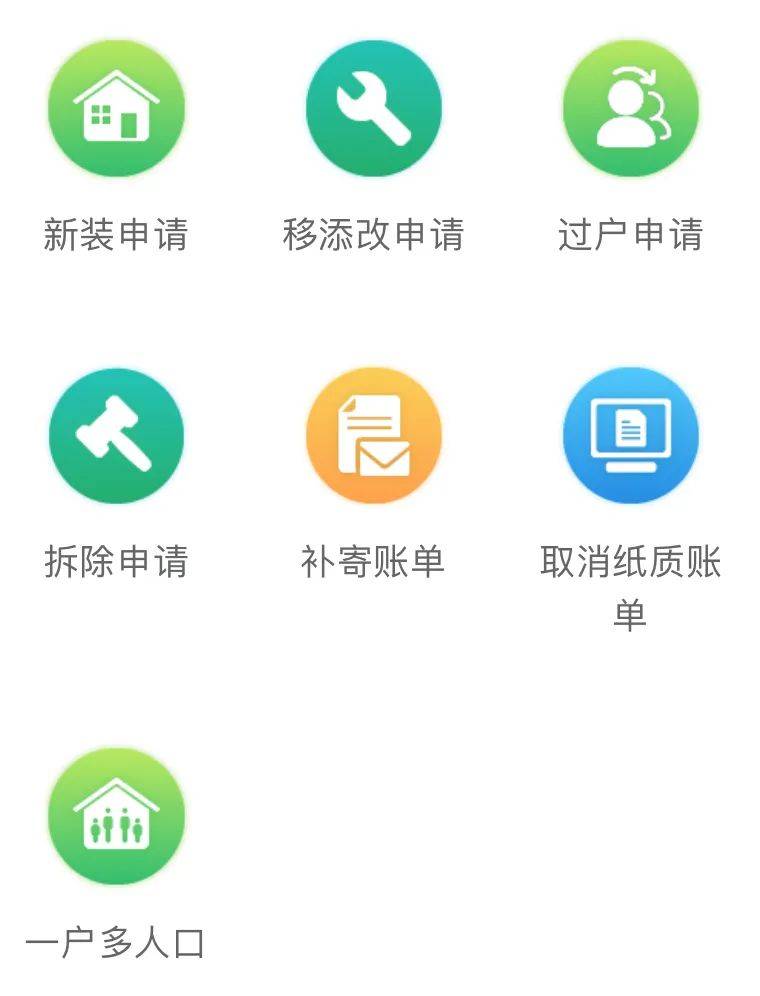Click the transfer ownership circular icon
Screen dimensions: 760x996
pyautogui.click(x=628, y=111)
